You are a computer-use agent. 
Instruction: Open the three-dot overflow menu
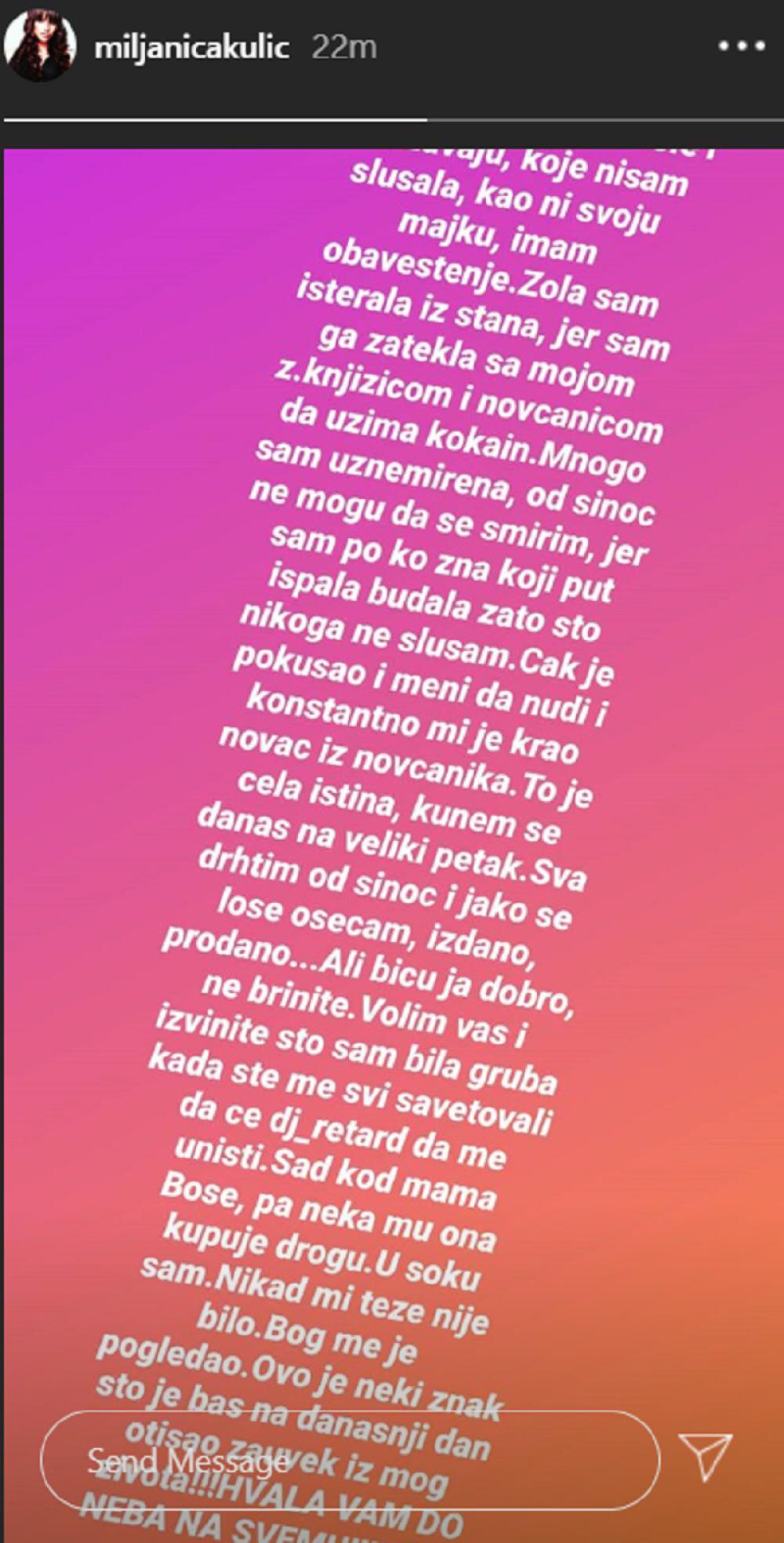741,47
